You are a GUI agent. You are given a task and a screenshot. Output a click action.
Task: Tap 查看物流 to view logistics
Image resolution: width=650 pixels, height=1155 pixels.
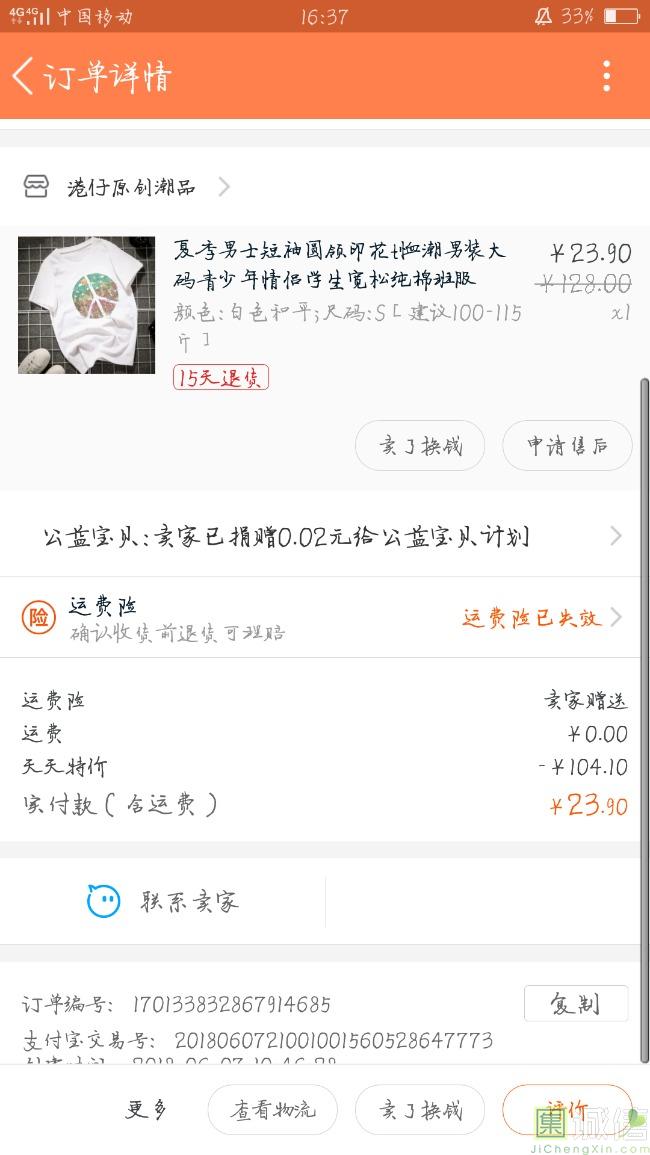point(272,1110)
